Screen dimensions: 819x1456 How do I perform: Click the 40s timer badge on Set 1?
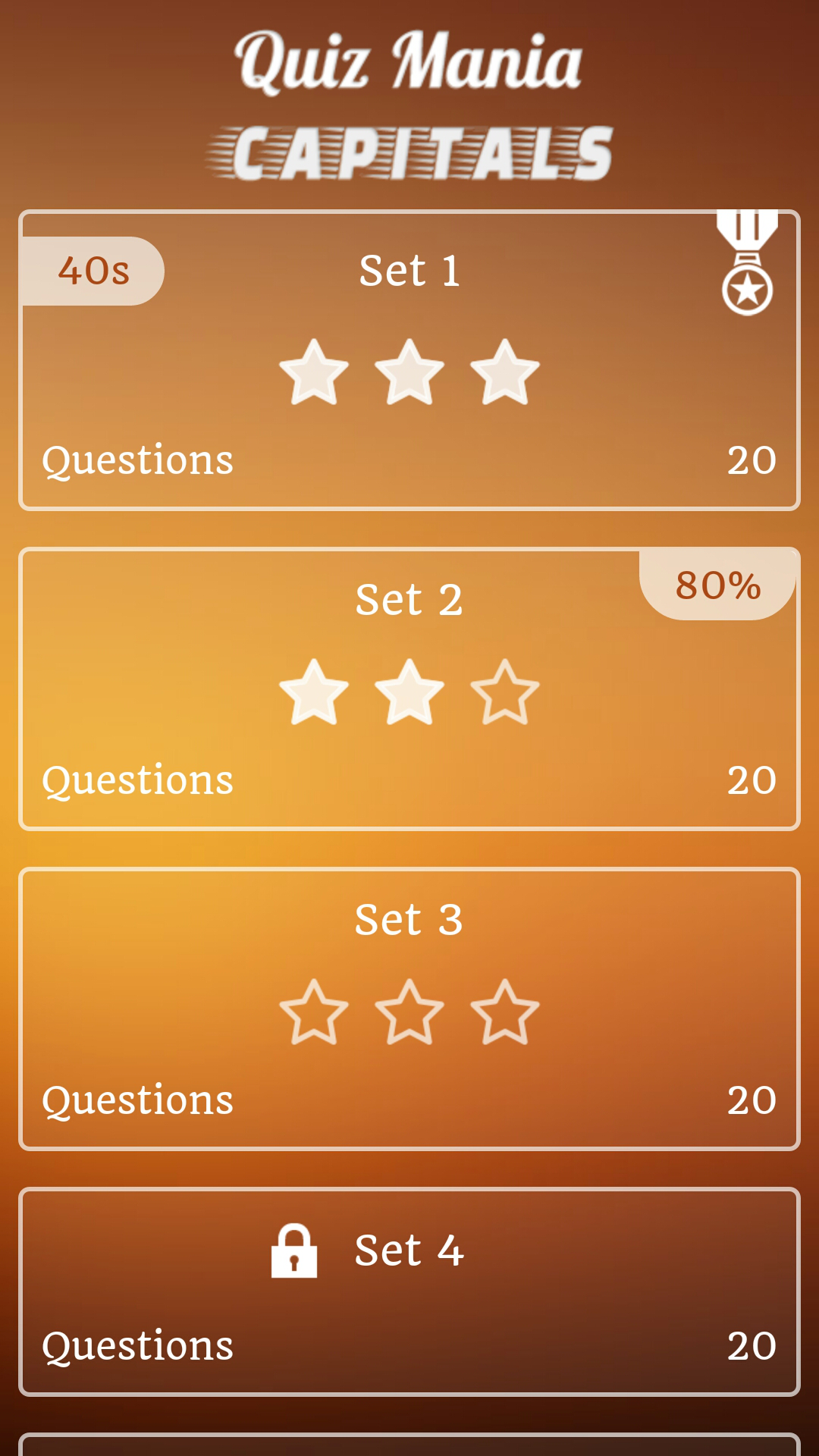click(x=91, y=271)
